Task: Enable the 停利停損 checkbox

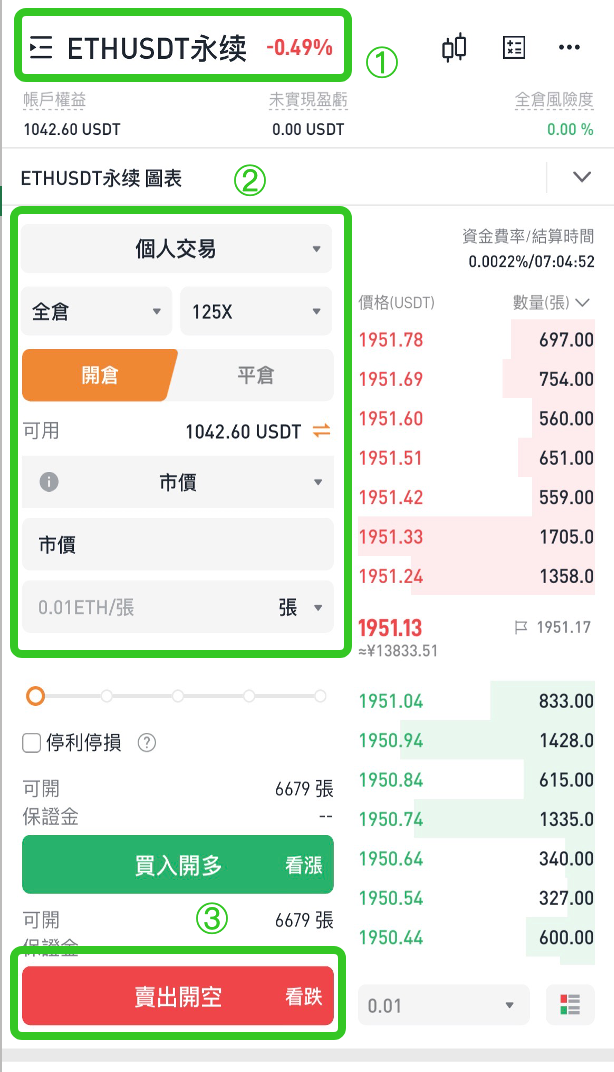Action: coord(32,743)
